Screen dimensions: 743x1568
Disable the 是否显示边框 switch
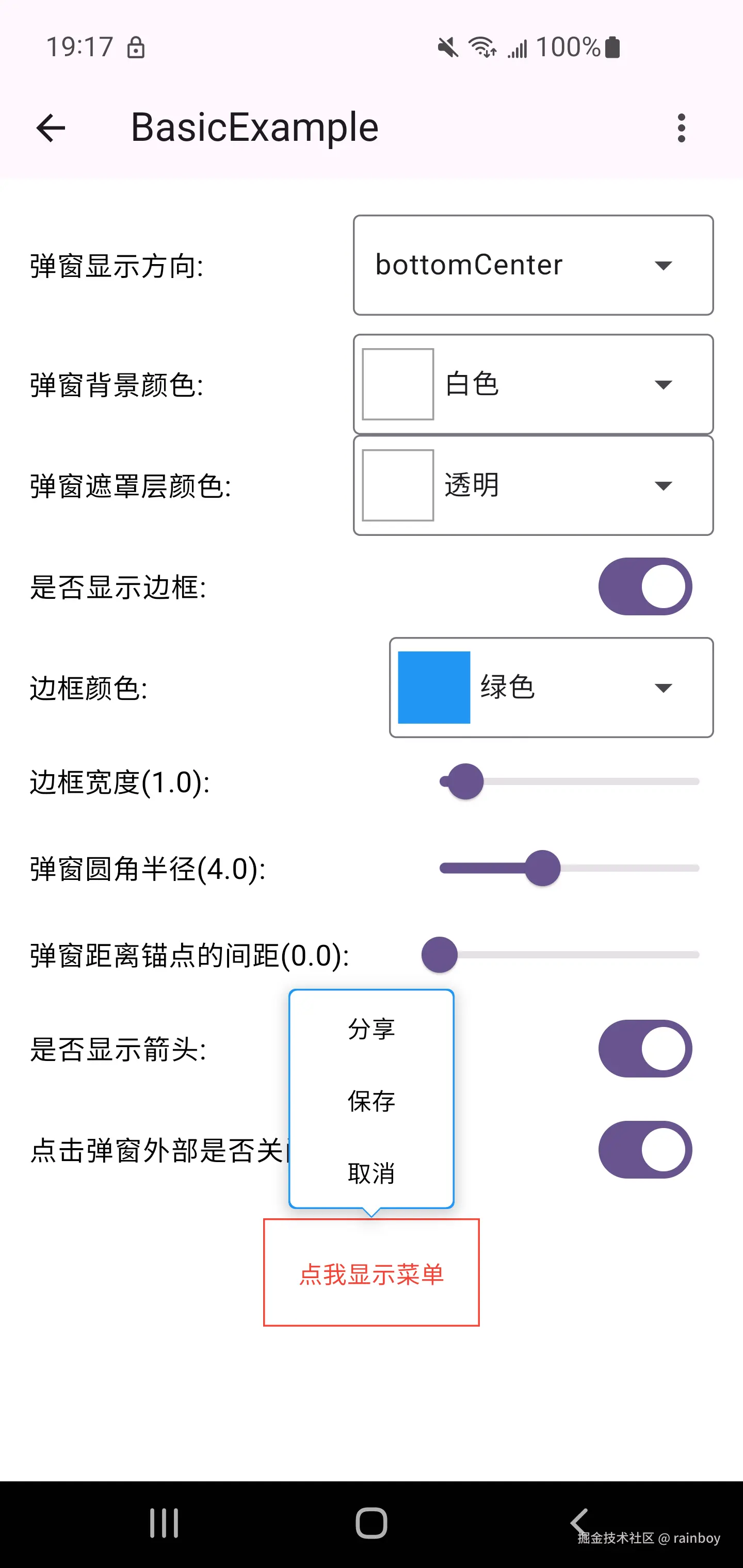(x=645, y=586)
